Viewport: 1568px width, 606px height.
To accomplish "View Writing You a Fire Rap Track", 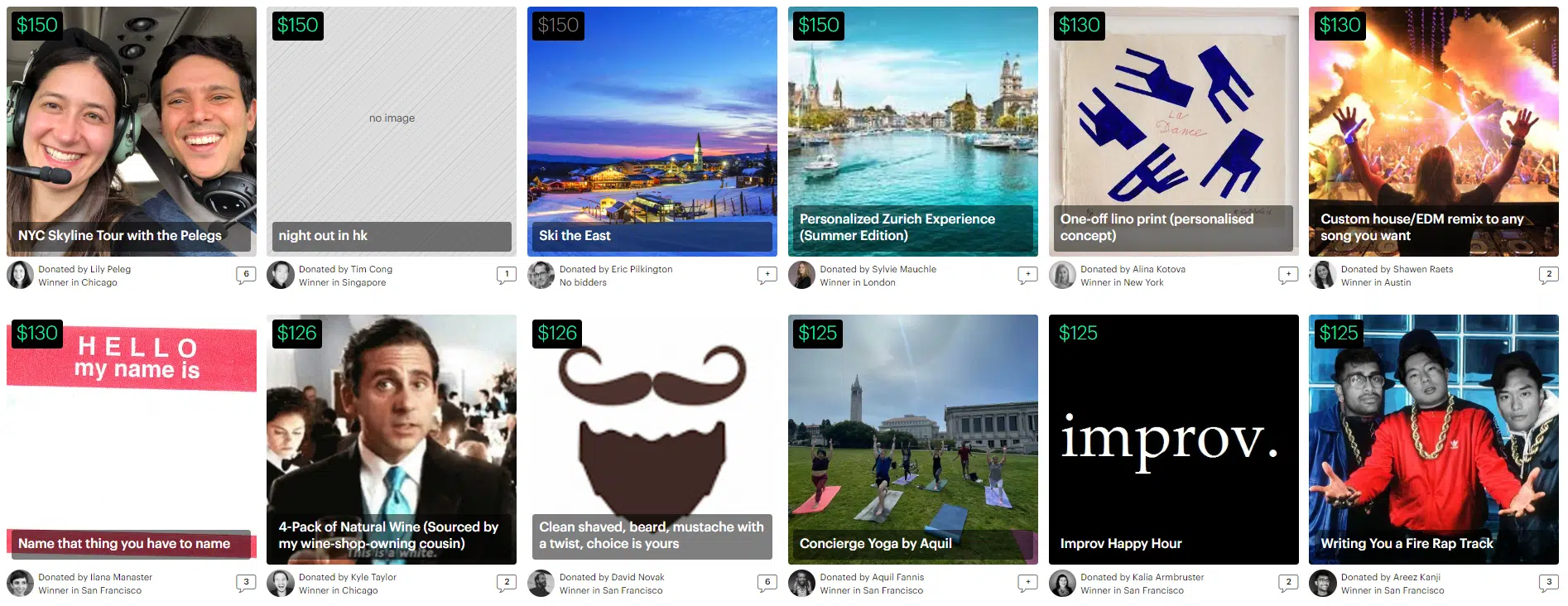I will pos(1433,439).
